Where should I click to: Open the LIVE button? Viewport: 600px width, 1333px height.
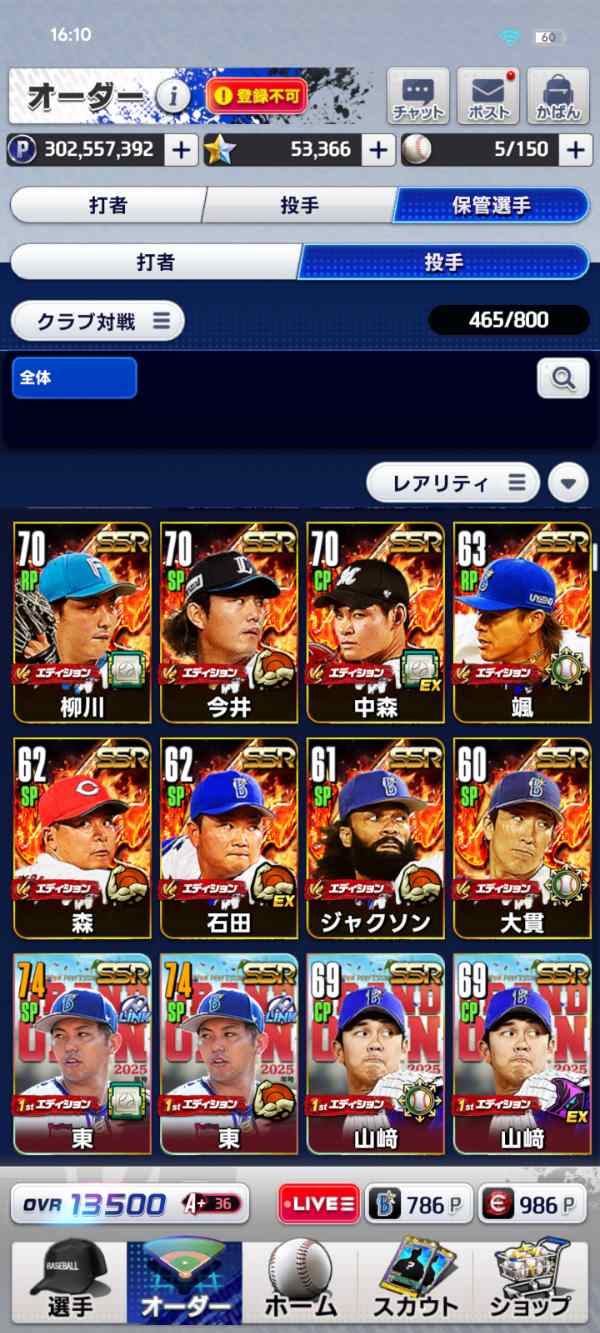tap(318, 1204)
